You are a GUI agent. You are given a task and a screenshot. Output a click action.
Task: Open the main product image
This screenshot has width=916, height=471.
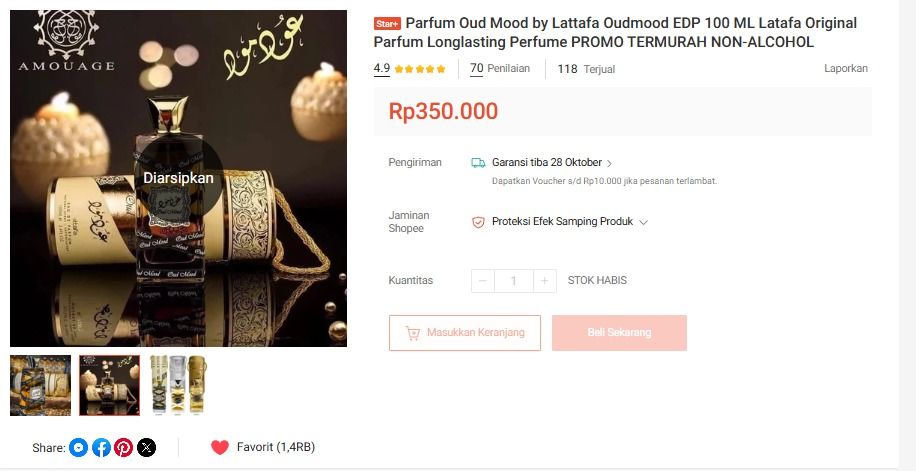pyautogui.click(x=178, y=178)
